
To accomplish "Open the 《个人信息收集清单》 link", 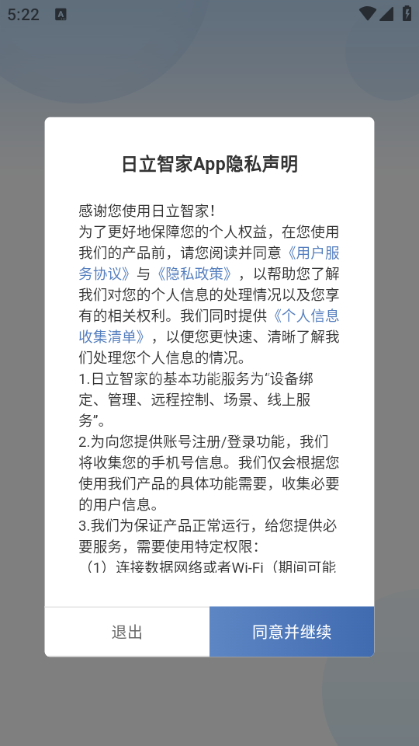I will coord(304,315).
